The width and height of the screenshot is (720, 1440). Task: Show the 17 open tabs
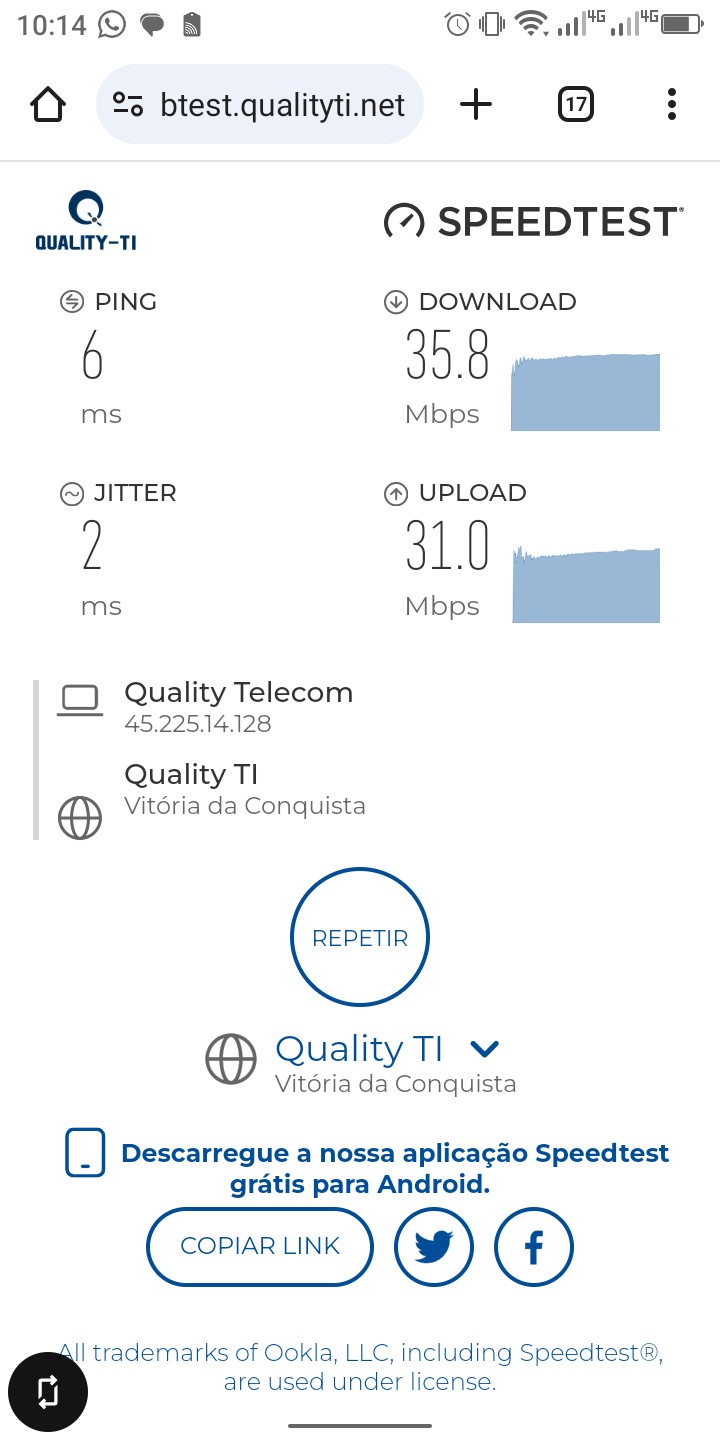click(575, 104)
